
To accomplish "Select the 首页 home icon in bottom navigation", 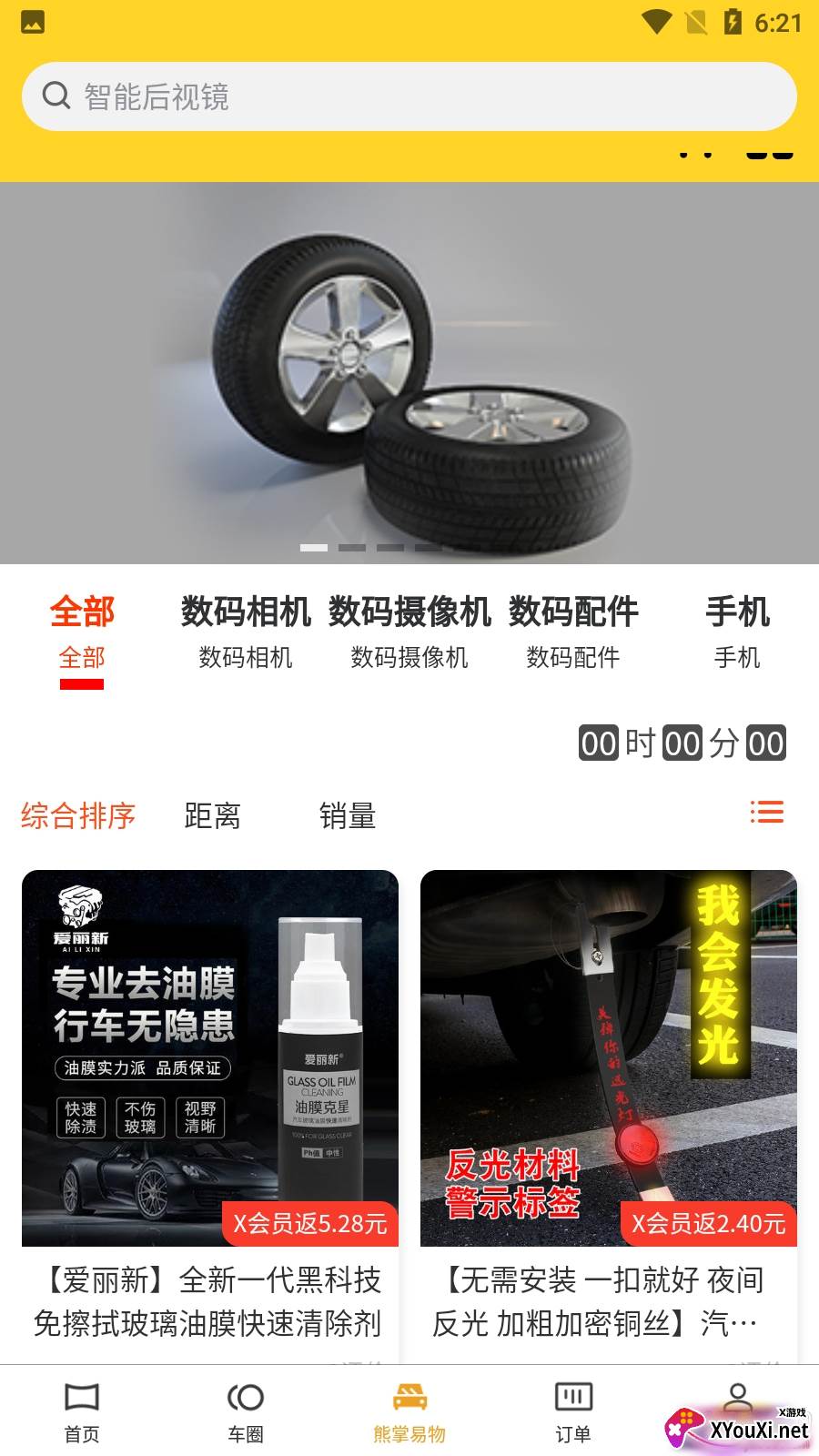I will coord(83,1398).
